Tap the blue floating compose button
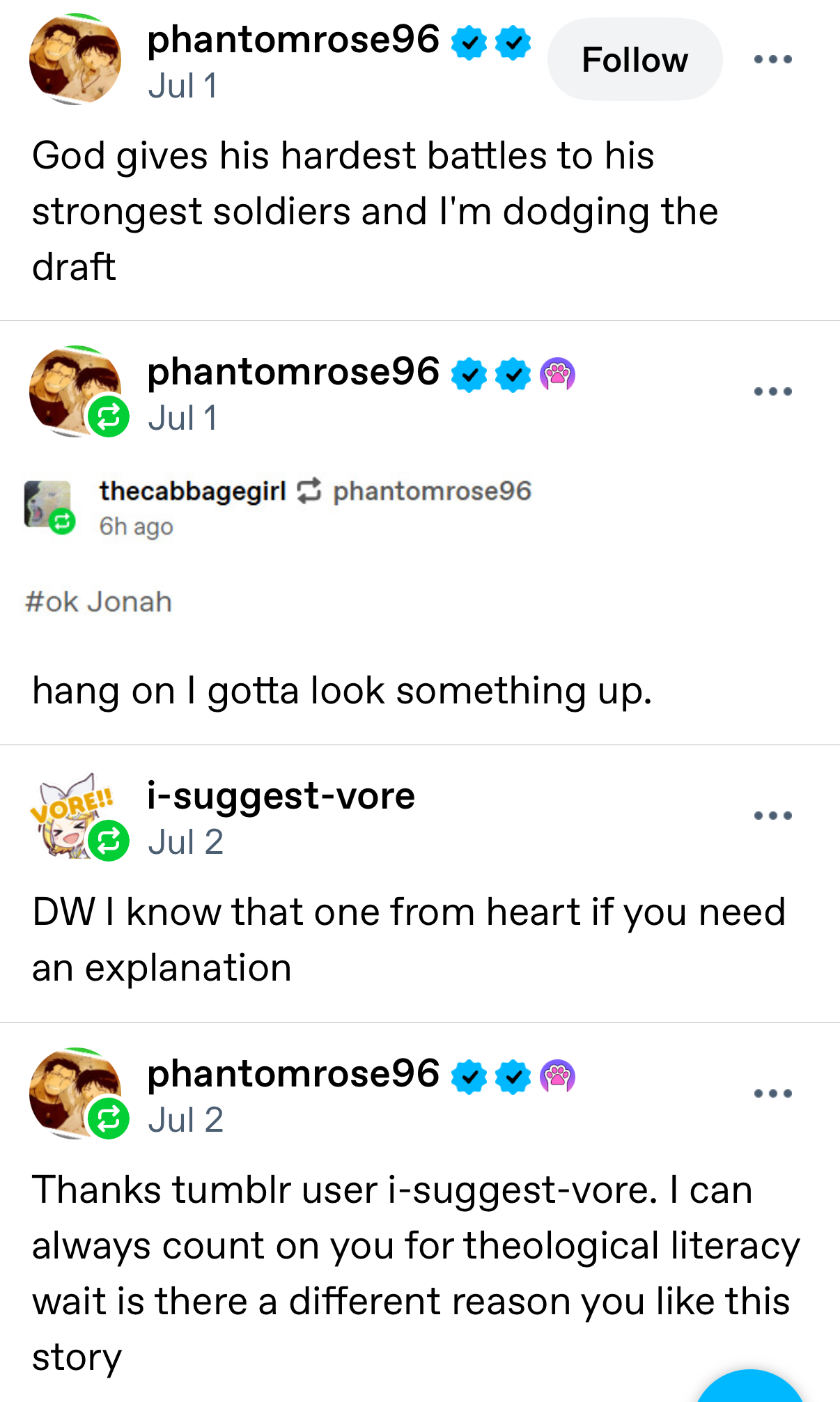The width and height of the screenshot is (840, 1402). point(749,1389)
